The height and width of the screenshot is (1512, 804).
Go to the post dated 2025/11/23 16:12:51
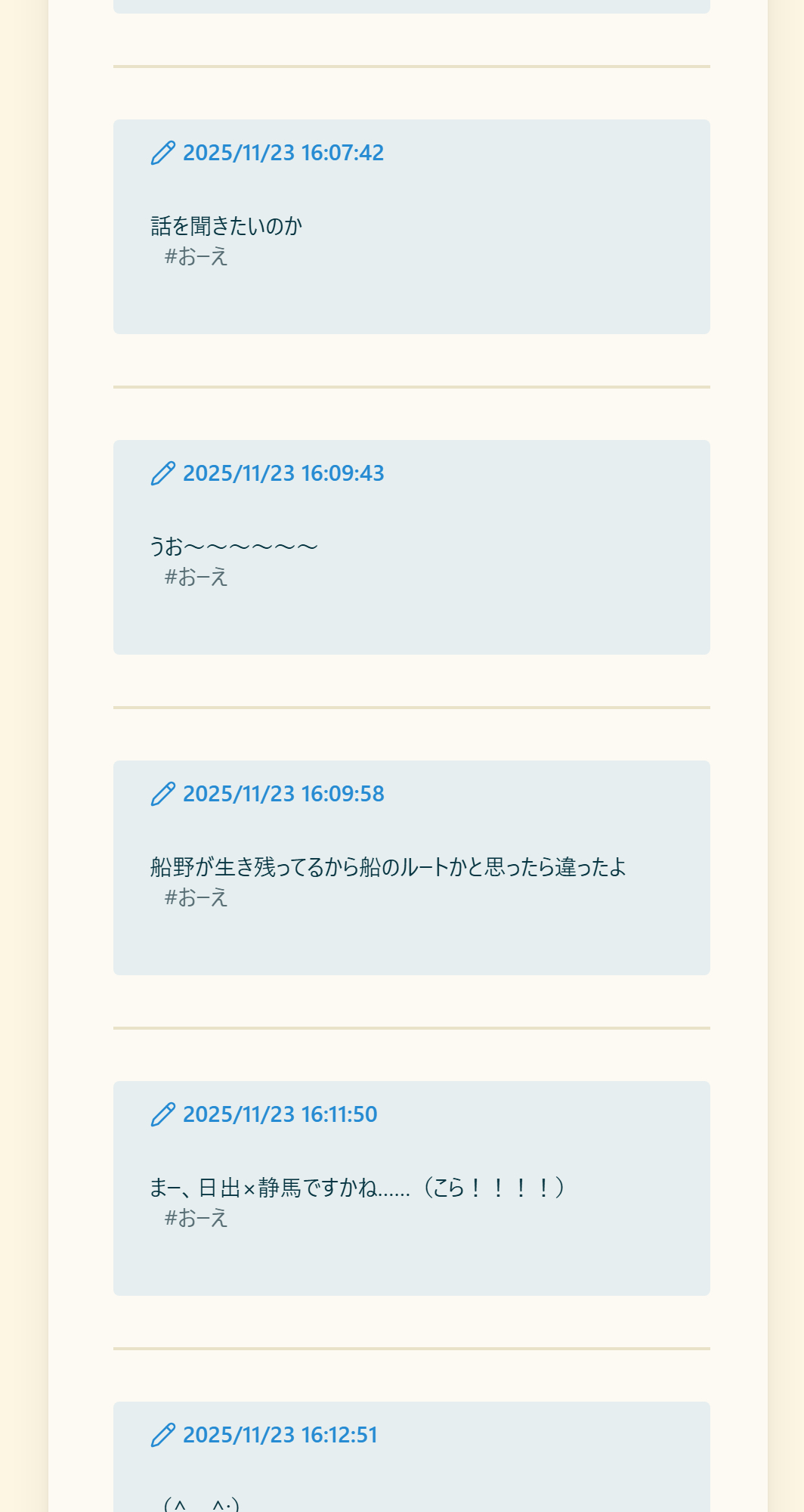[x=280, y=1435]
